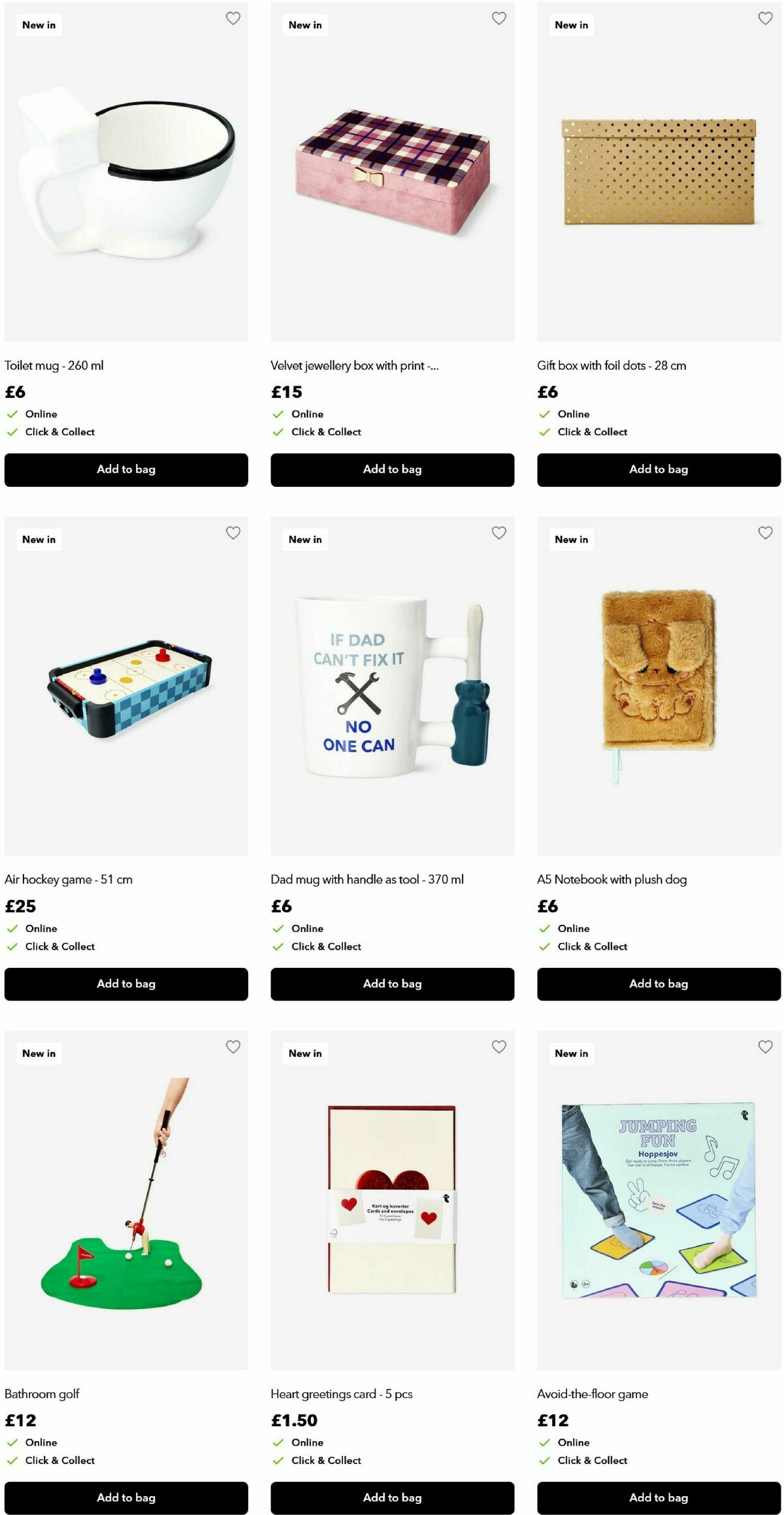The height and width of the screenshot is (1515, 784).
Task: Like the Toilet mug with heart icon
Action: (x=233, y=18)
